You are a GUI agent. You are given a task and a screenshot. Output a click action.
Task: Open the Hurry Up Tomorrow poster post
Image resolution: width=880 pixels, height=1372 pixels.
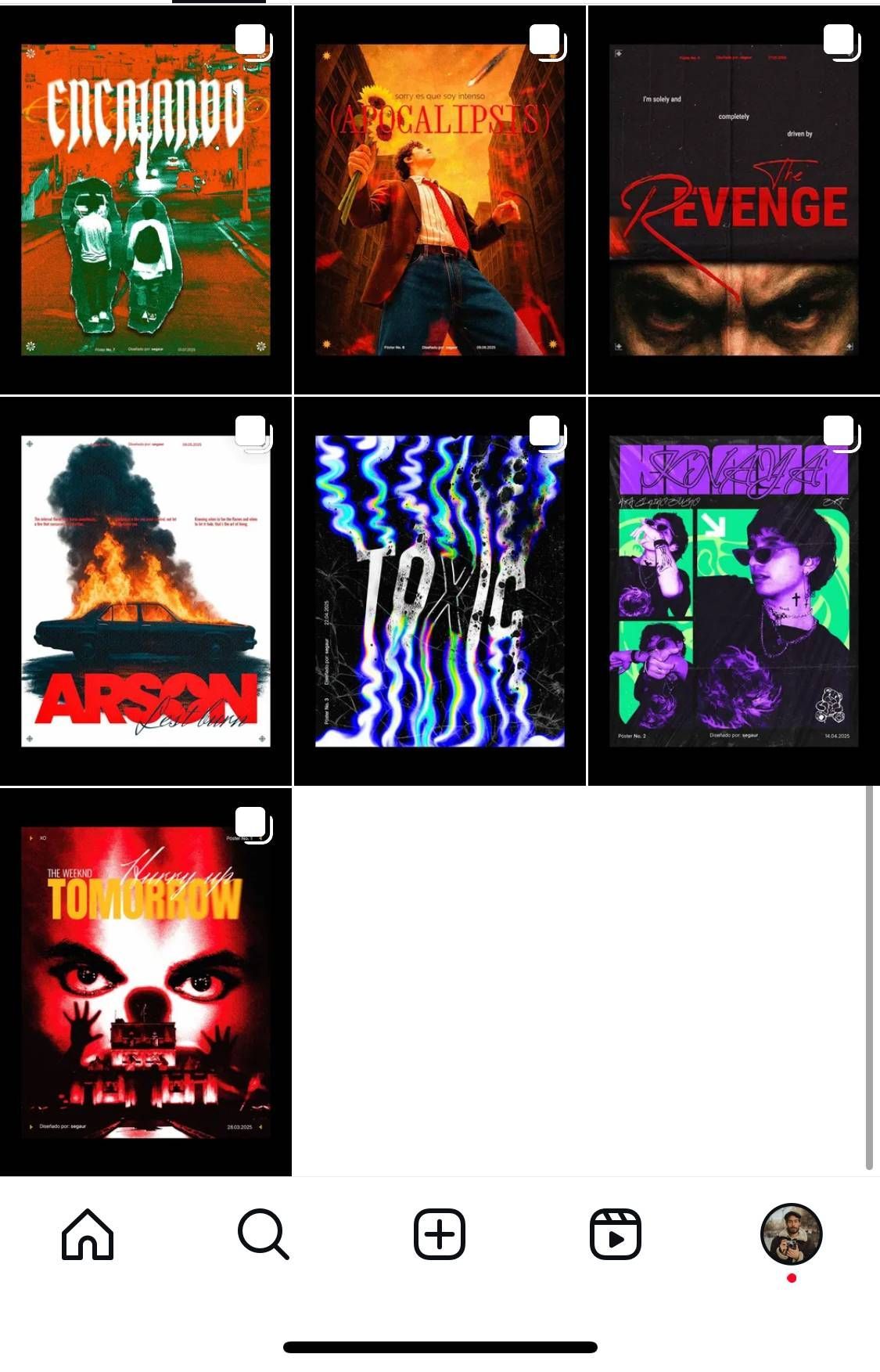[x=145, y=983]
